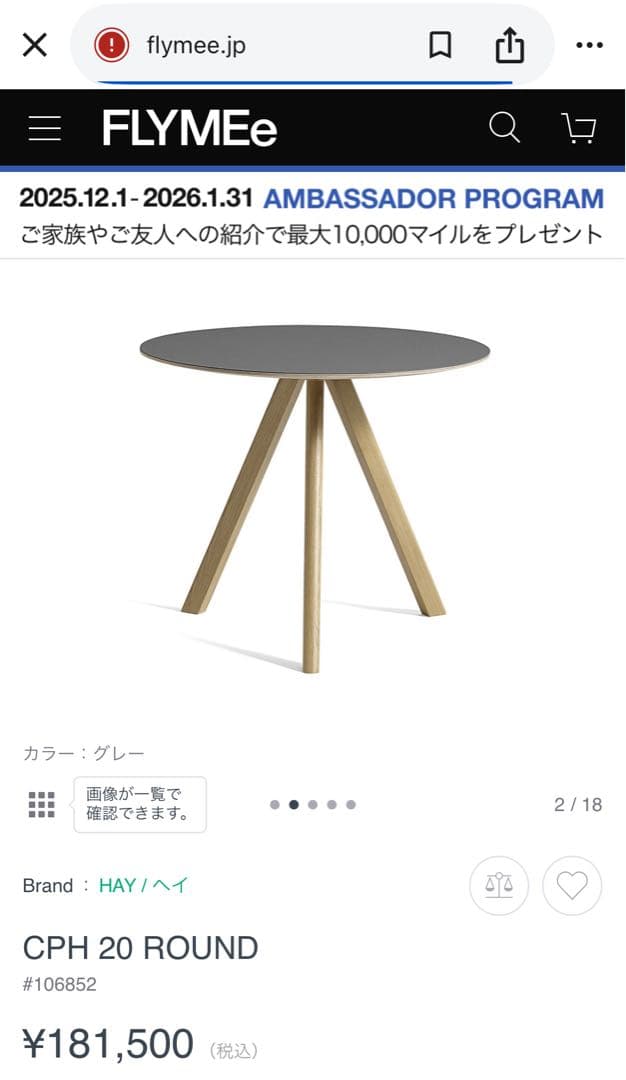Open the HAY / ヘイ brand link

point(143,885)
